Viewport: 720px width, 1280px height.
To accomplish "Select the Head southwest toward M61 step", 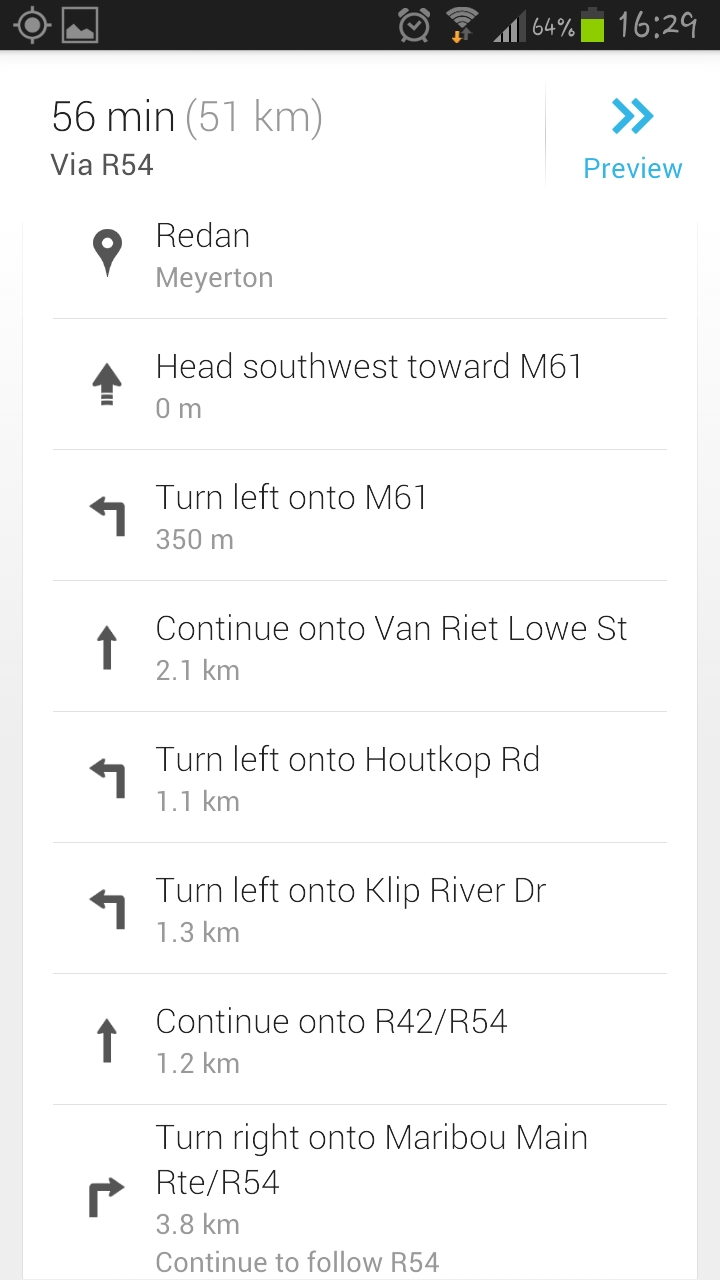I will (x=360, y=385).
